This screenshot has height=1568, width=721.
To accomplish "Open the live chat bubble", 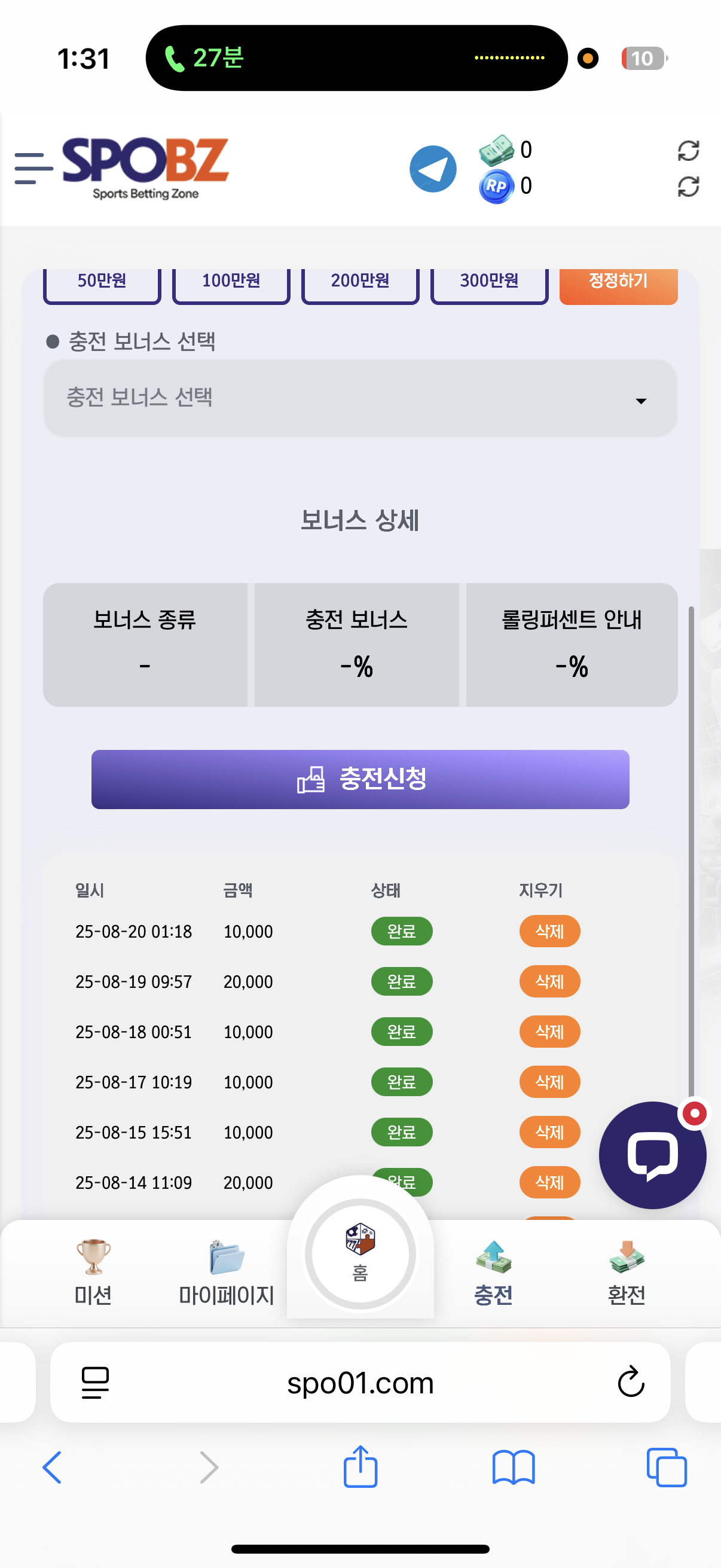I will click(652, 1155).
